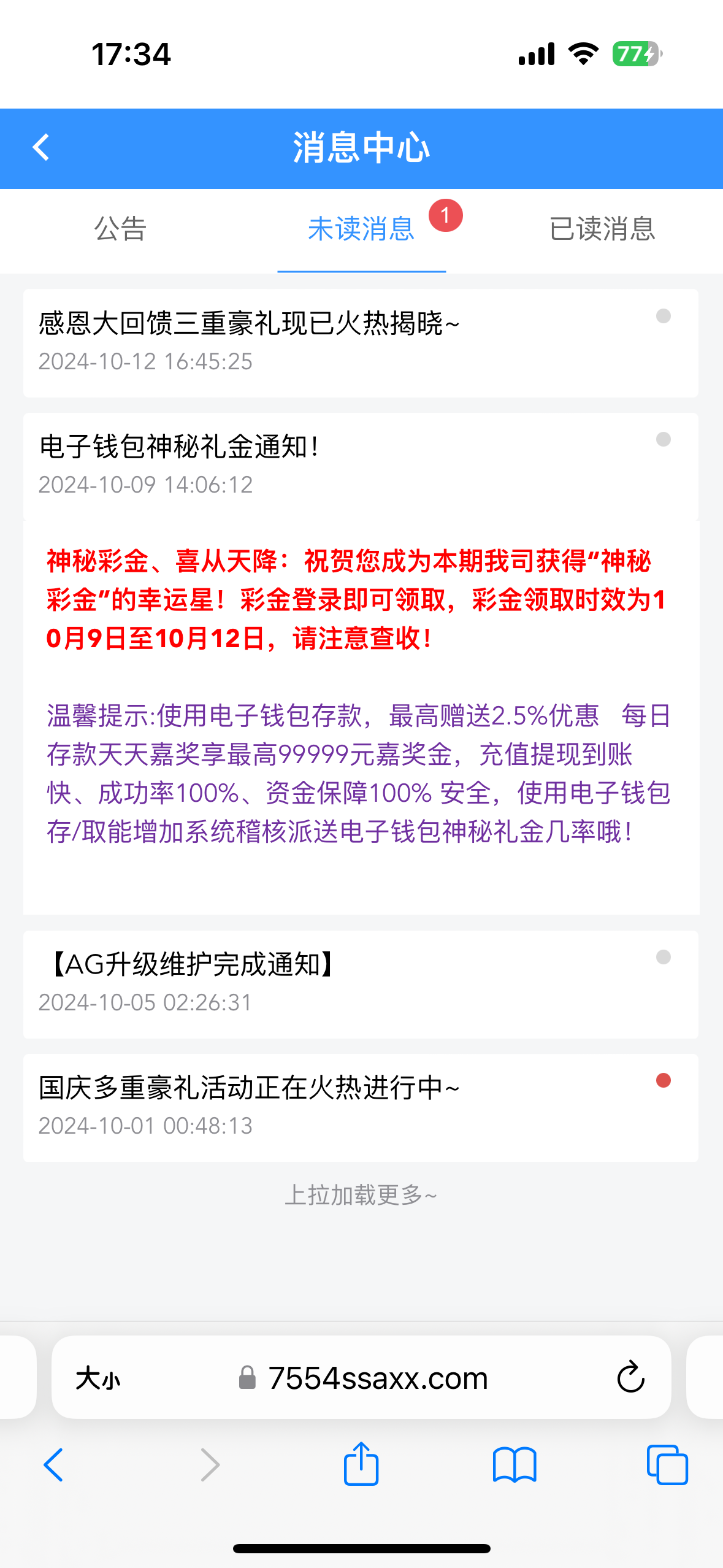The width and height of the screenshot is (723, 1568).
Task: Select the 未读消息 tab
Action: [361, 229]
